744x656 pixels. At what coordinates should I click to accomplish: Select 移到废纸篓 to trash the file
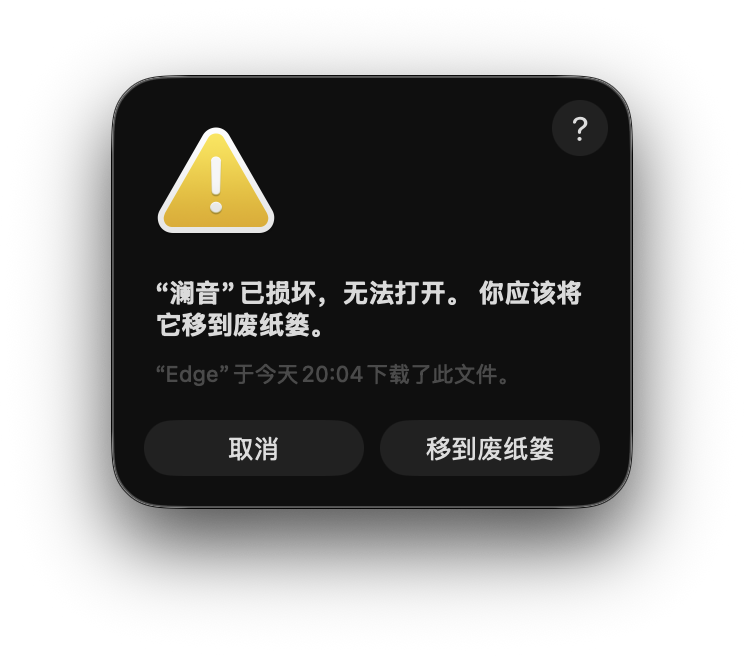pos(490,448)
